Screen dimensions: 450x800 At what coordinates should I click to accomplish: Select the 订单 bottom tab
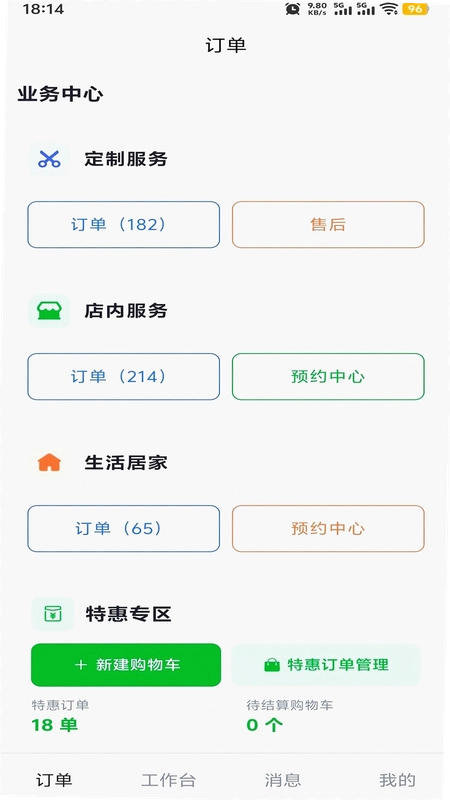54,780
